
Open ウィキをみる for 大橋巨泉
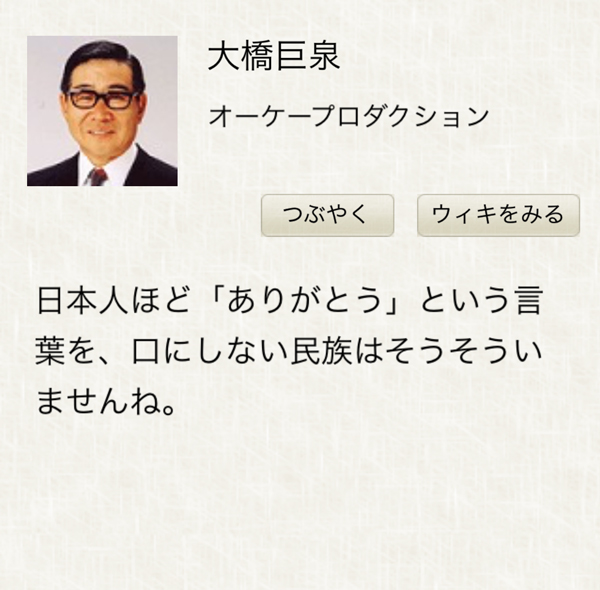pyautogui.click(x=497, y=215)
